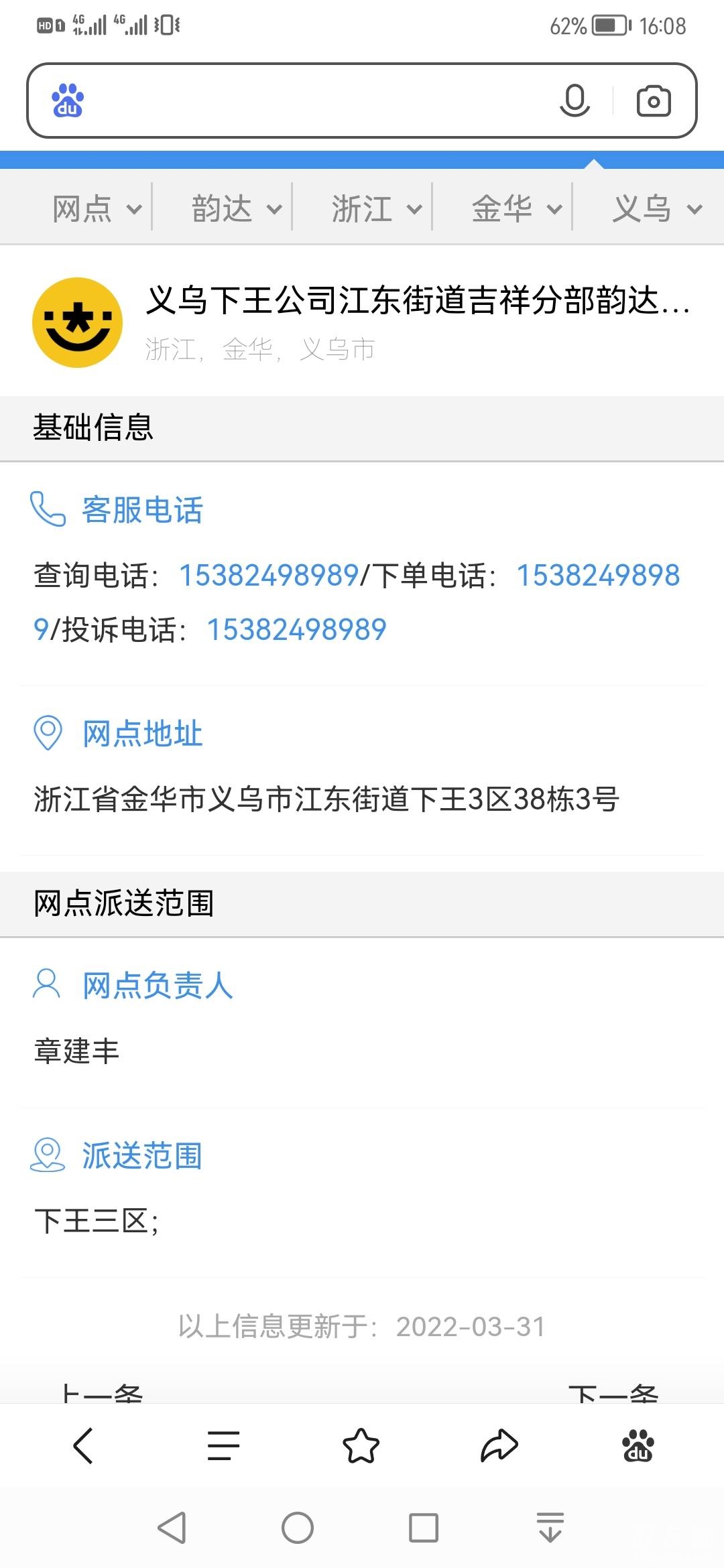Call the 投诉电话 number 15382498989
The image size is (724, 1568).
point(296,629)
